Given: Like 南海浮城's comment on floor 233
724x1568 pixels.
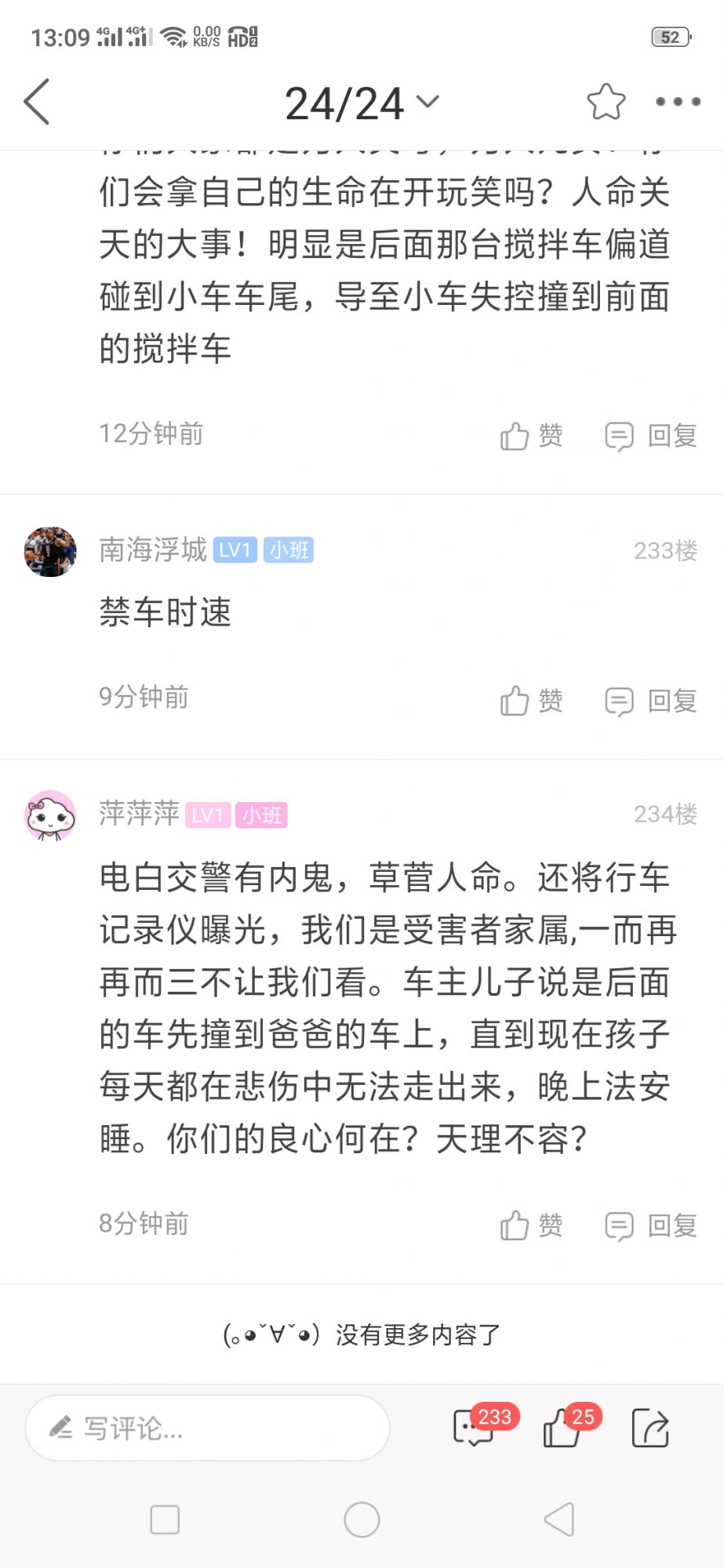Looking at the screenshot, I should point(531,700).
